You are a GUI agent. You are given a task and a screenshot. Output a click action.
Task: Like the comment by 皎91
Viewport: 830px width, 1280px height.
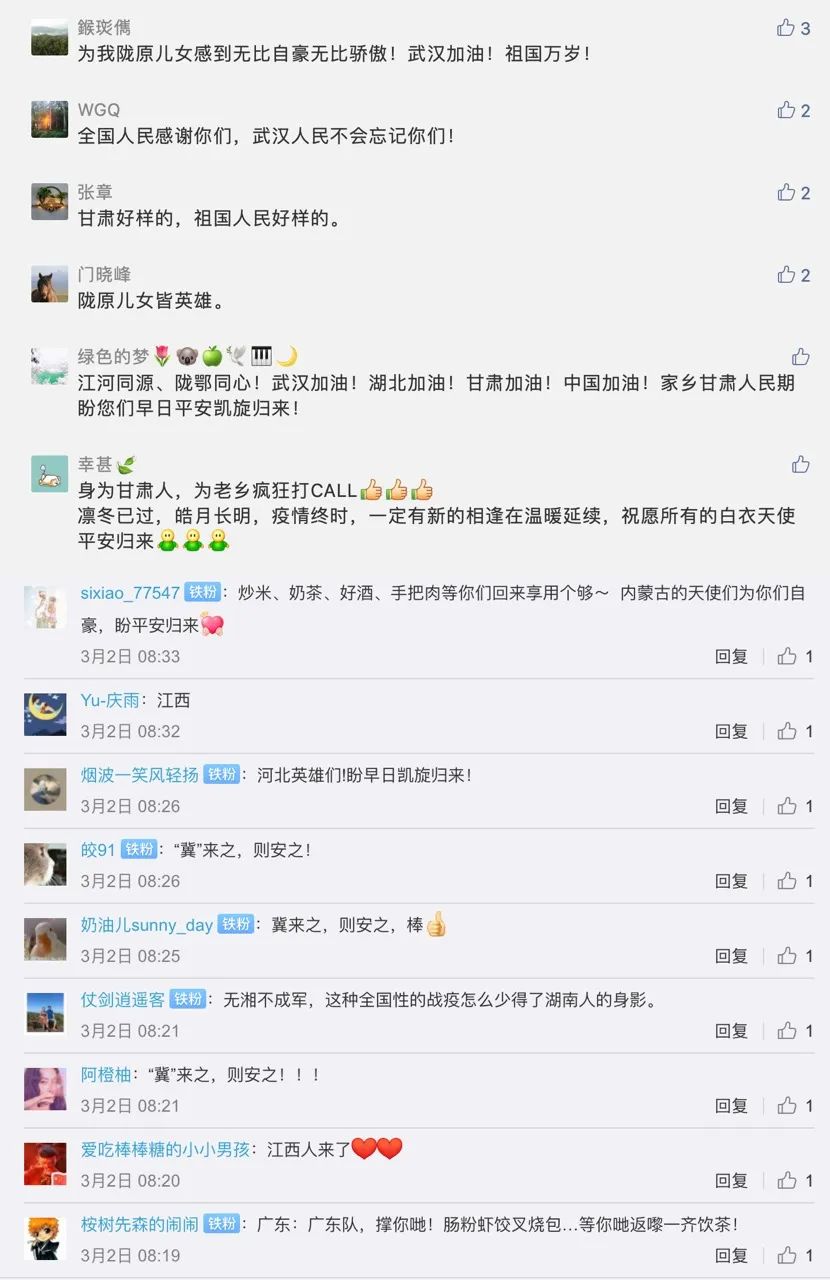[x=788, y=881]
